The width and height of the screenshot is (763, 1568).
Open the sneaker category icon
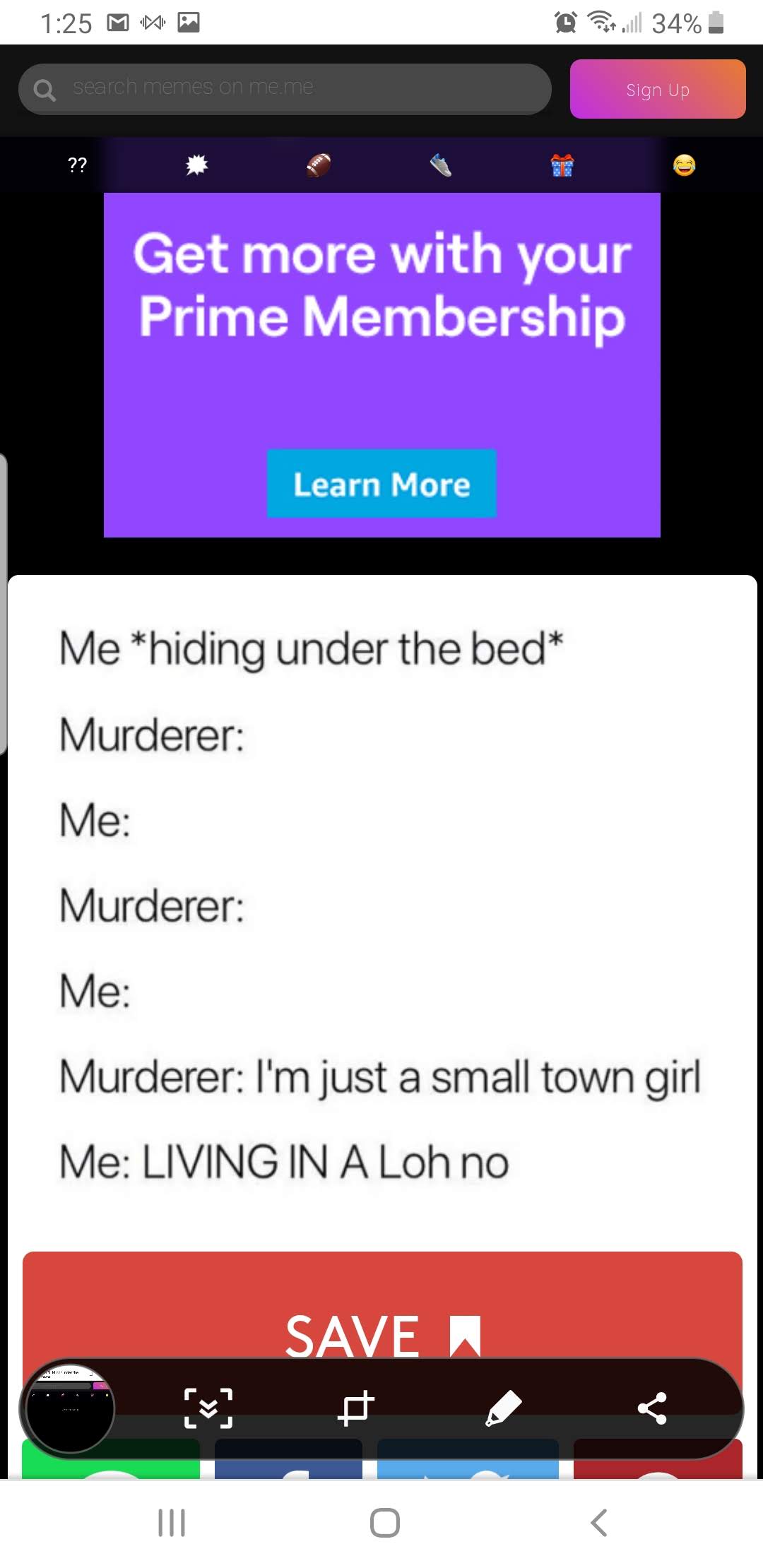pyautogui.click(x=440, y=165)
